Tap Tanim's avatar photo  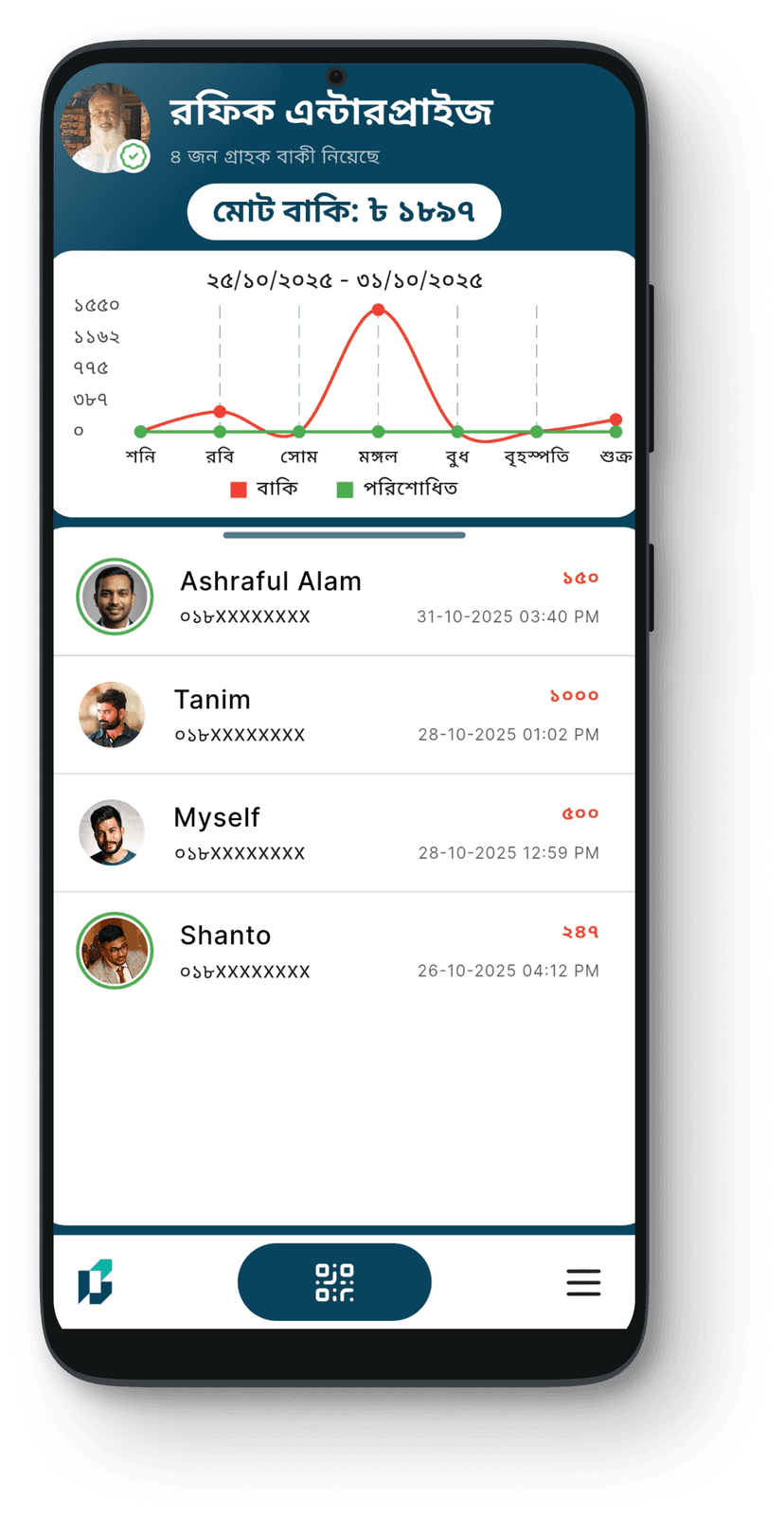point(112,715)
